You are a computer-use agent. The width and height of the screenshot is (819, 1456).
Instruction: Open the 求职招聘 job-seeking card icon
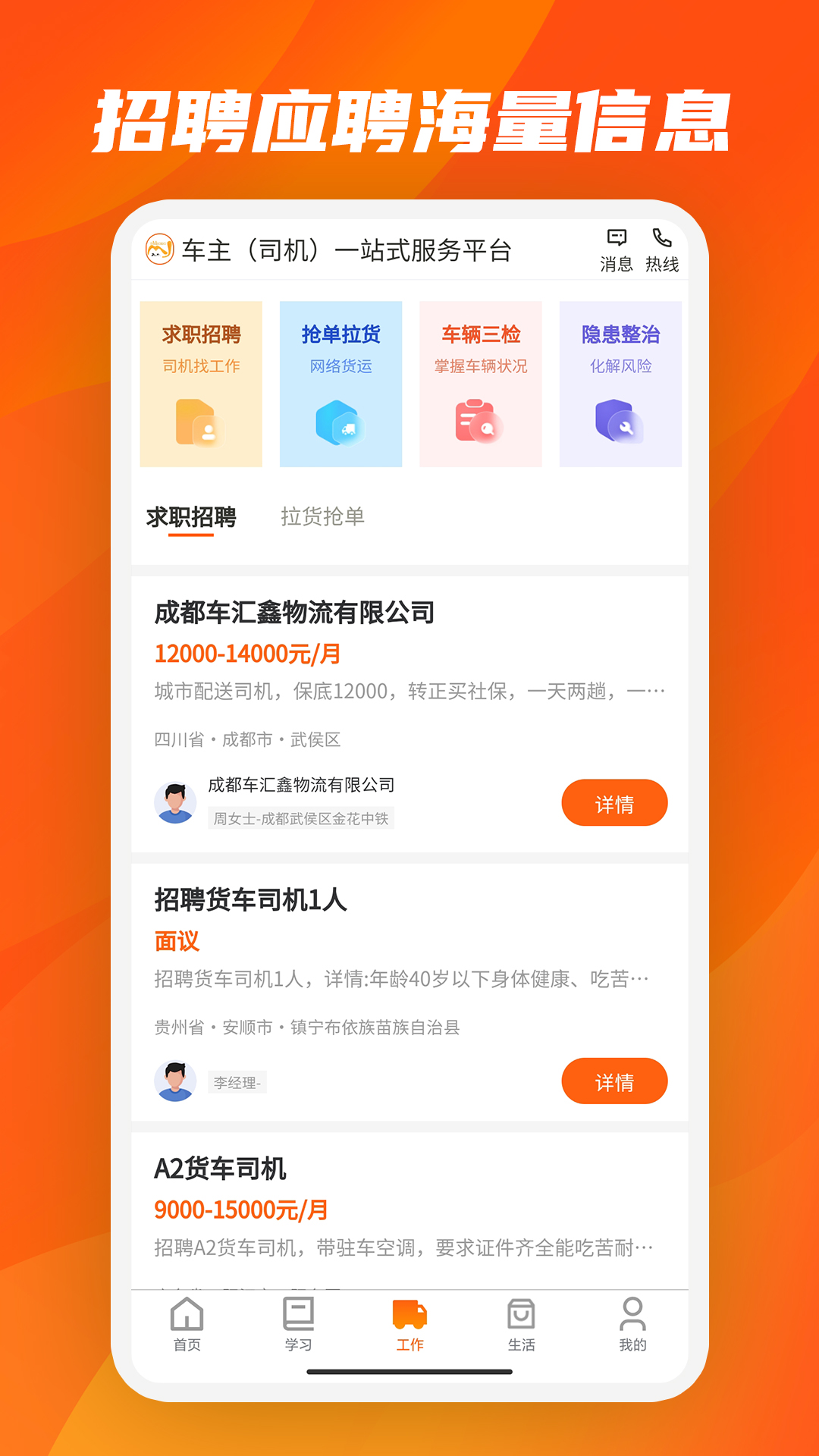pyautogui.click(x=200, y=422)
